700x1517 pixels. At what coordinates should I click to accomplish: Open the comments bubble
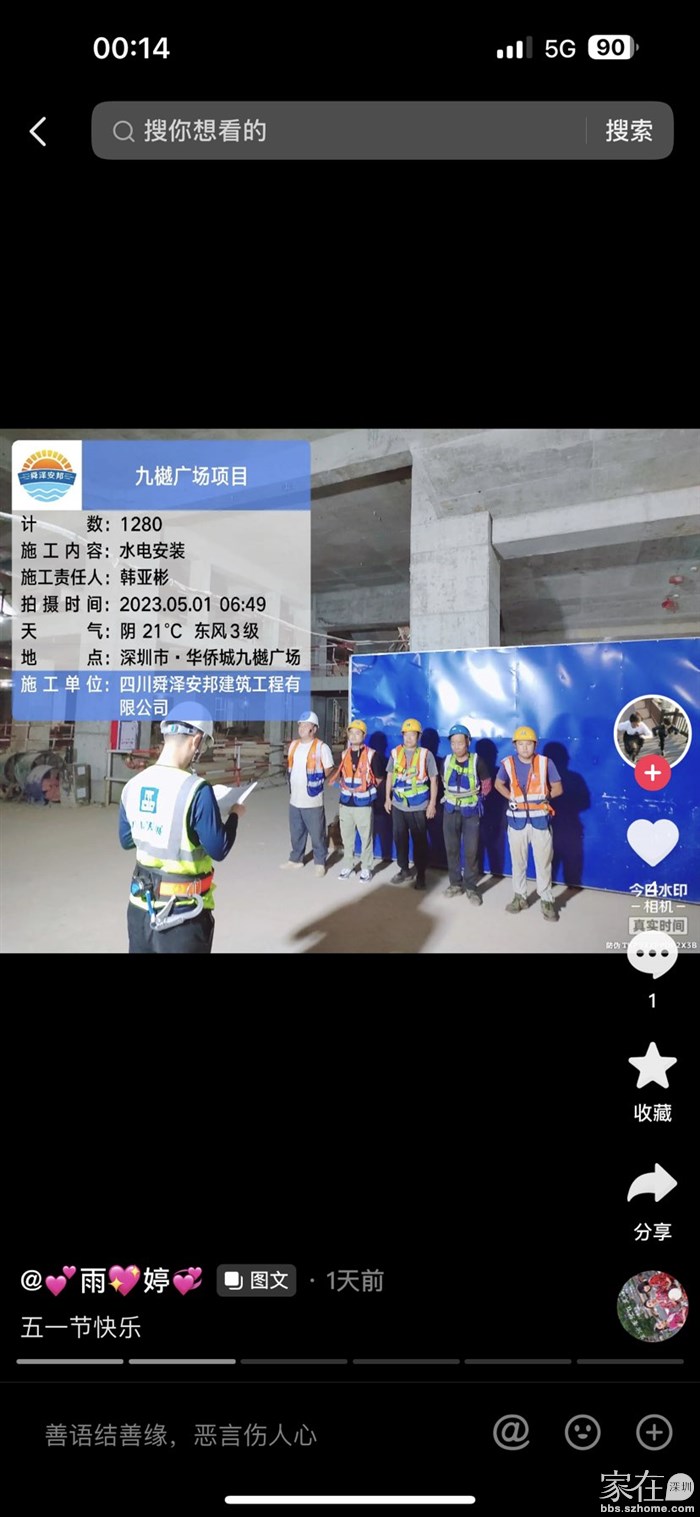point(652,956)
